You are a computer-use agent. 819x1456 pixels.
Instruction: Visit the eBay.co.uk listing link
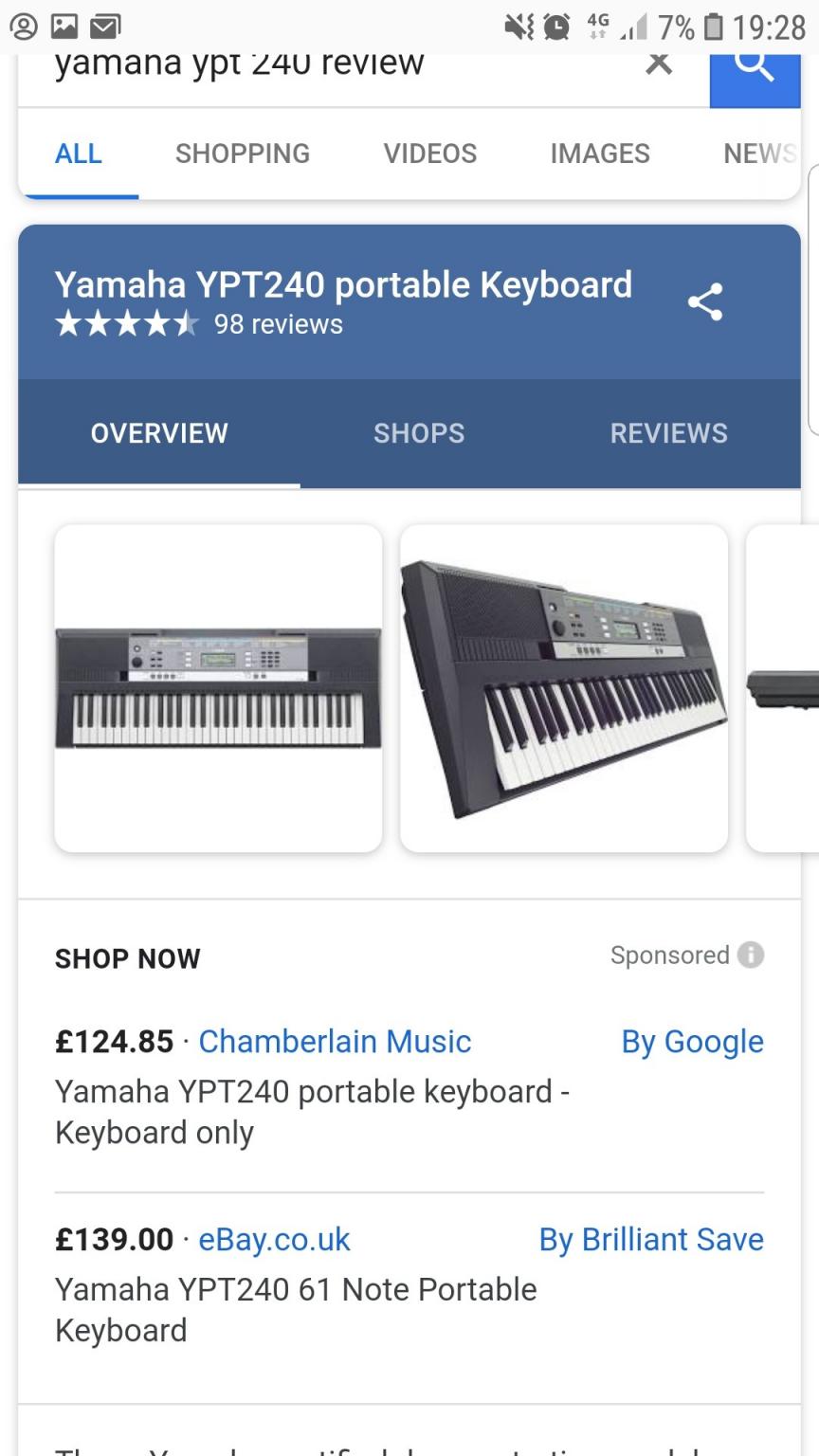pos(274,1239)
